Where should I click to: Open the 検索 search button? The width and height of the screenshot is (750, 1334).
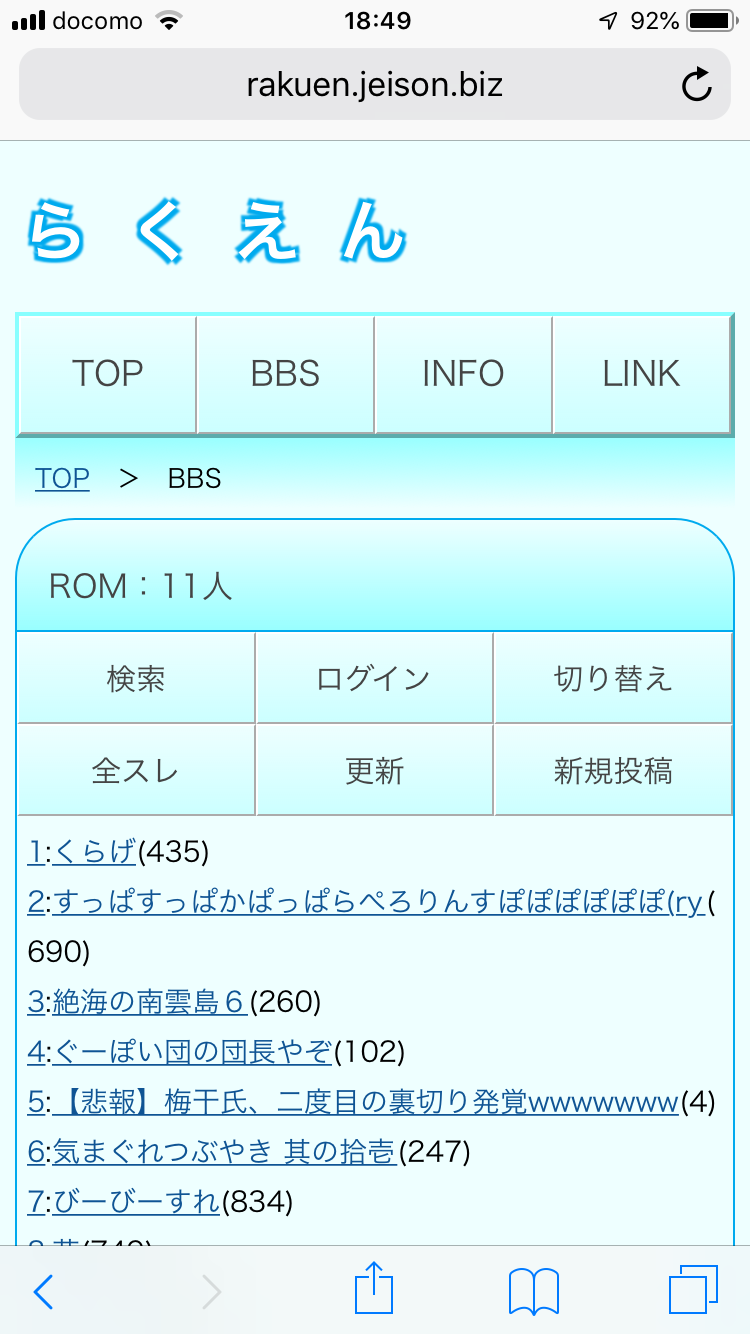136,679
